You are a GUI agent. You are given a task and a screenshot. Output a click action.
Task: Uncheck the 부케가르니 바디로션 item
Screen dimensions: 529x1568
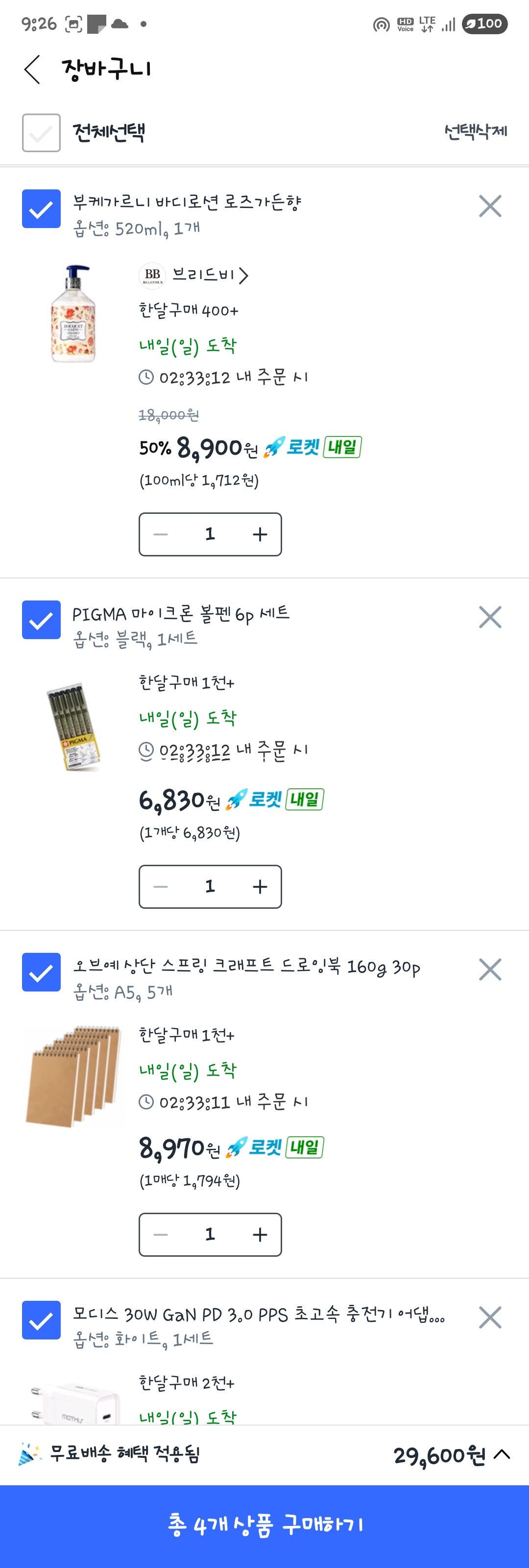[42, 209]
